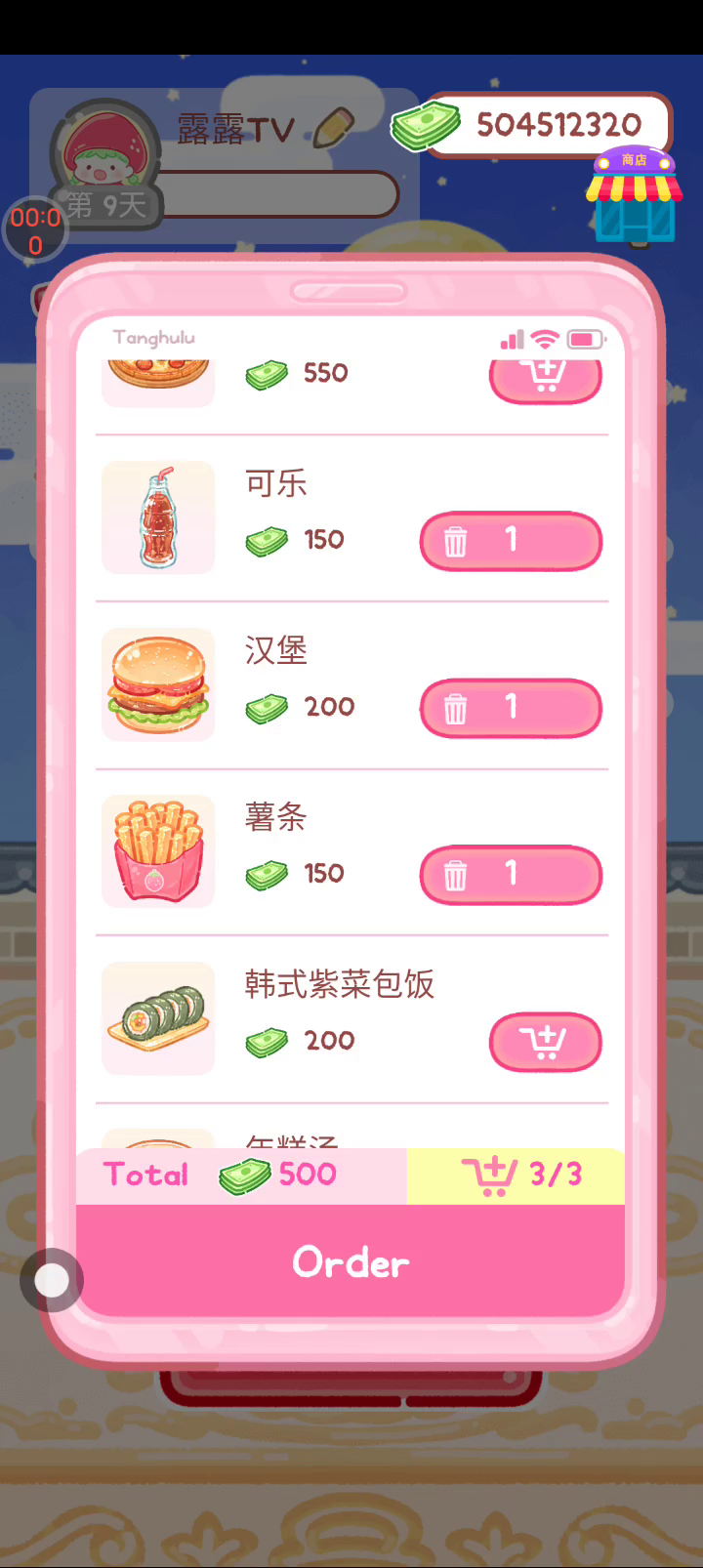Image resolution: width=703 pixels, height=1568 pixels.
Task: Add the 550 pizza to cart
Action: [545, 379]
